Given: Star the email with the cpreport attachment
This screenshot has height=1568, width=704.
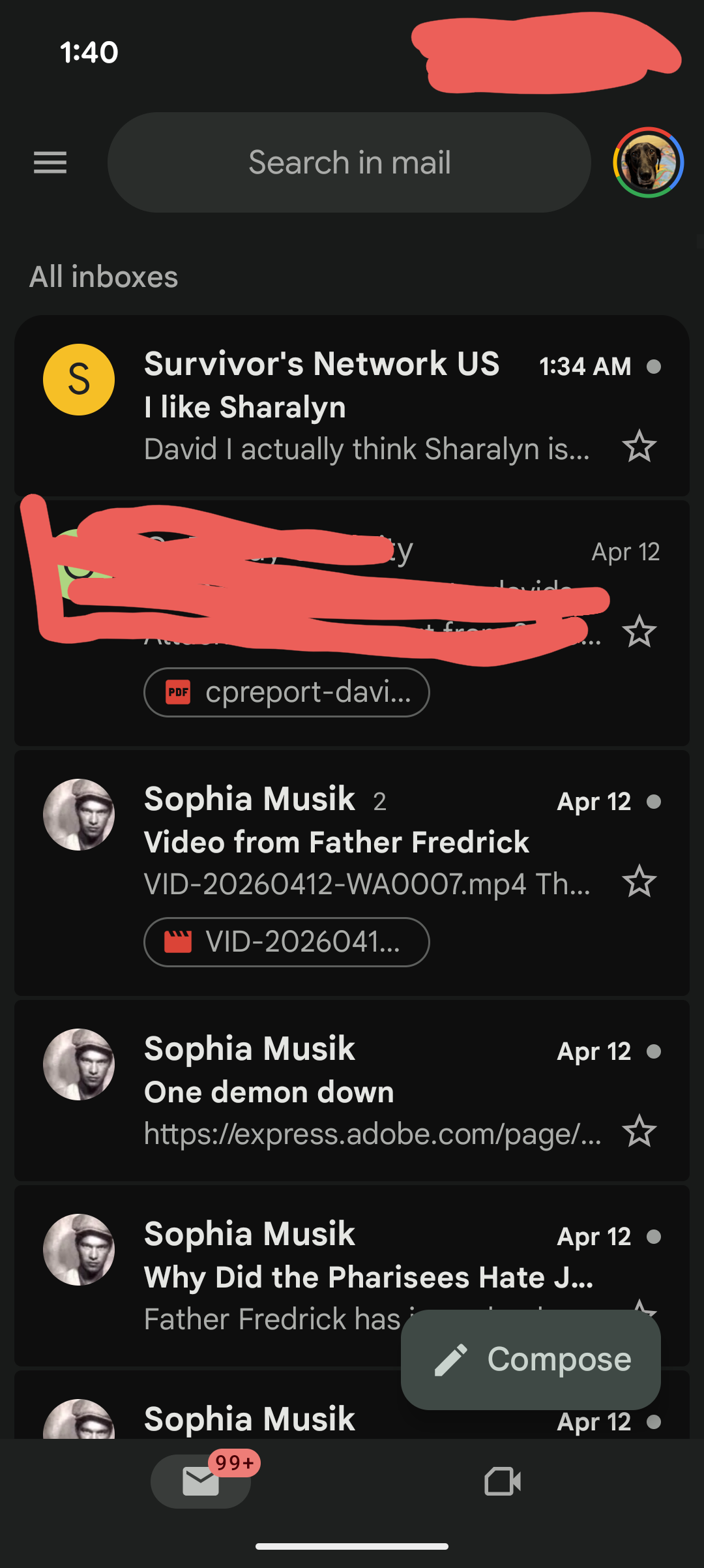Looking at the screenshot, I should pyautogui.click(x=639, y=631).
